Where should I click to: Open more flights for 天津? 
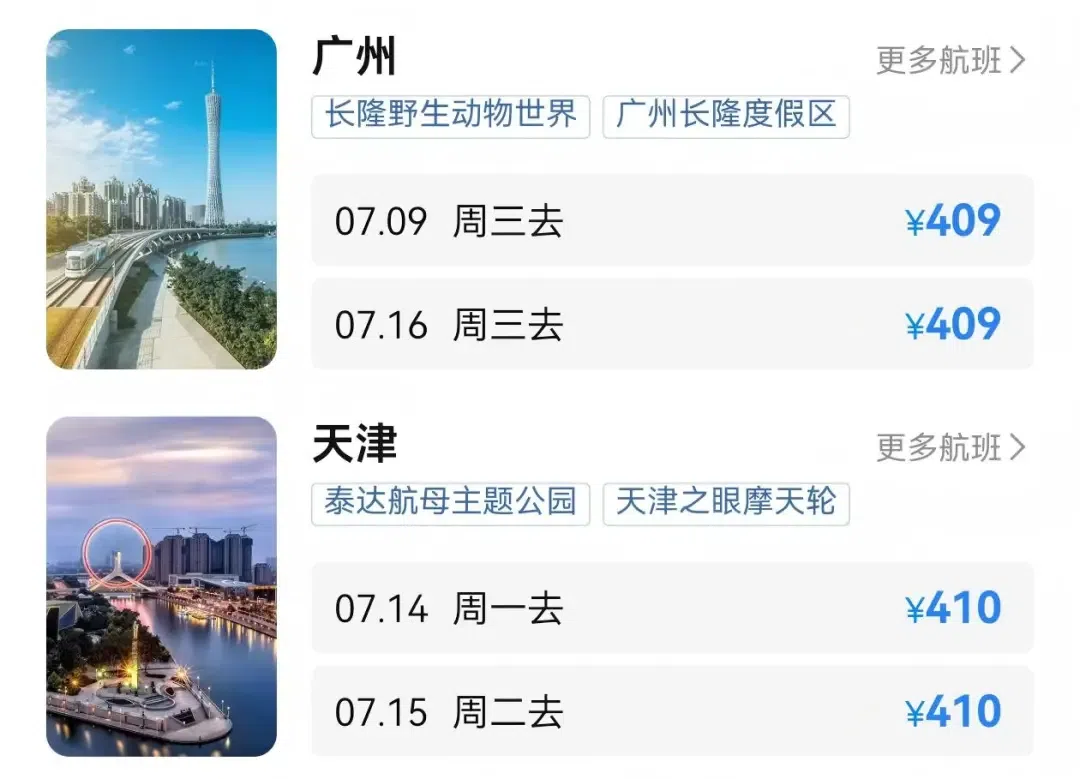coord(950,448)
